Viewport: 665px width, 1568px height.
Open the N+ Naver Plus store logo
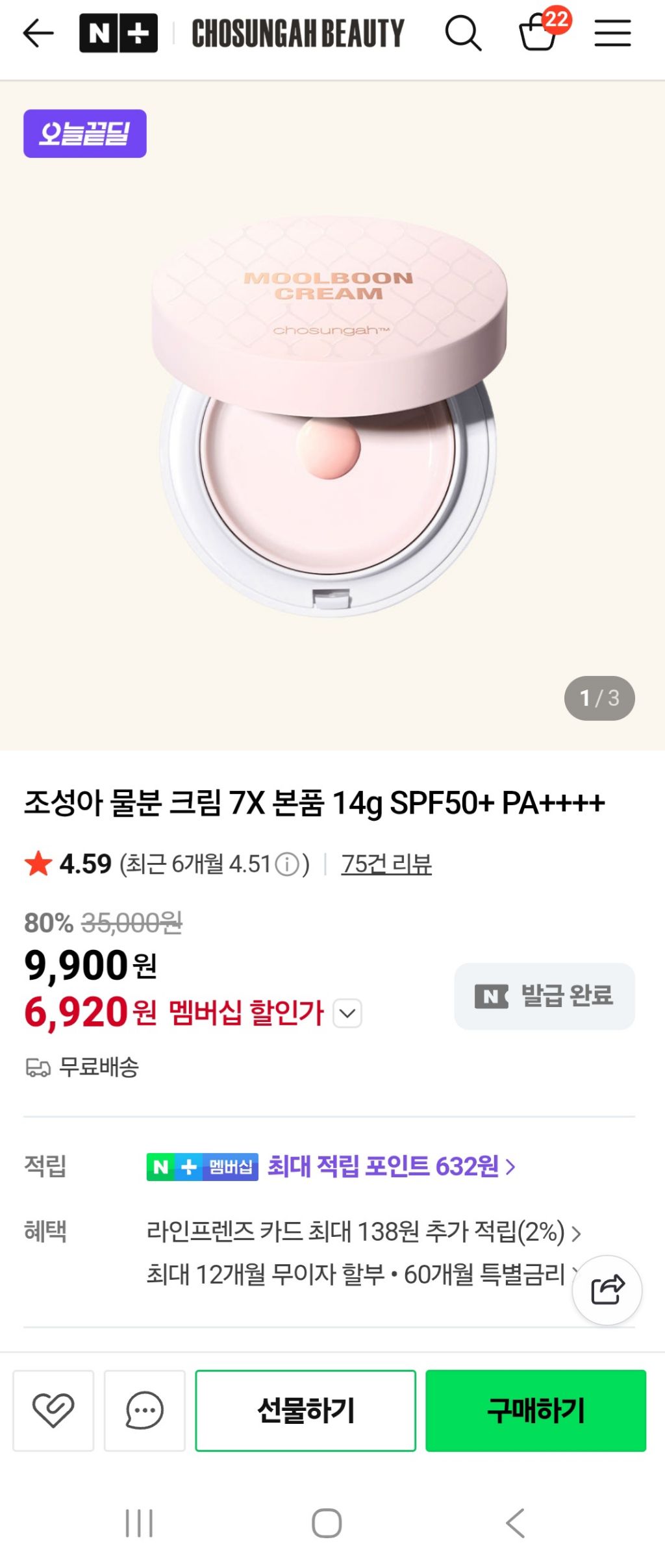(118, 33)
